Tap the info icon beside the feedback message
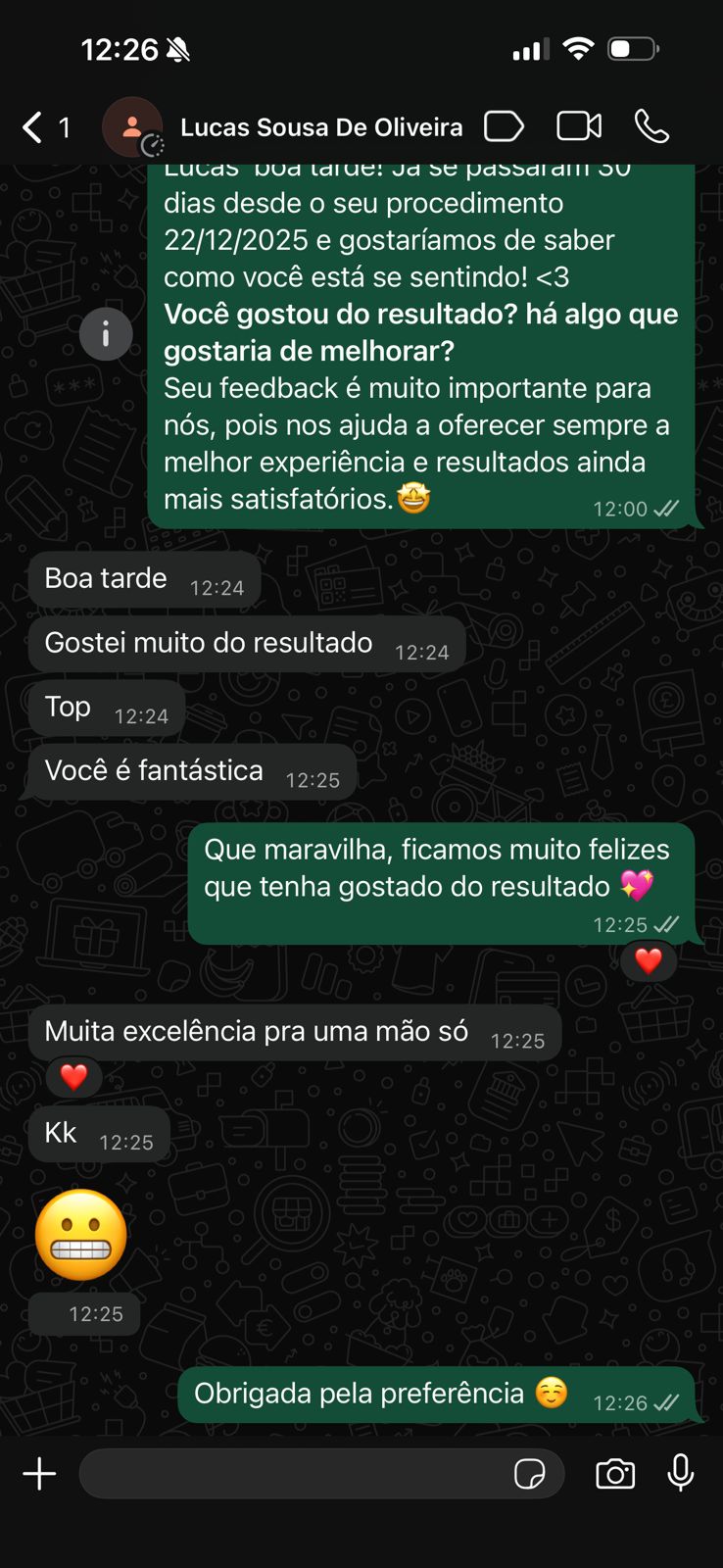This screenshot has width=723, height=1568. [106, 334]
